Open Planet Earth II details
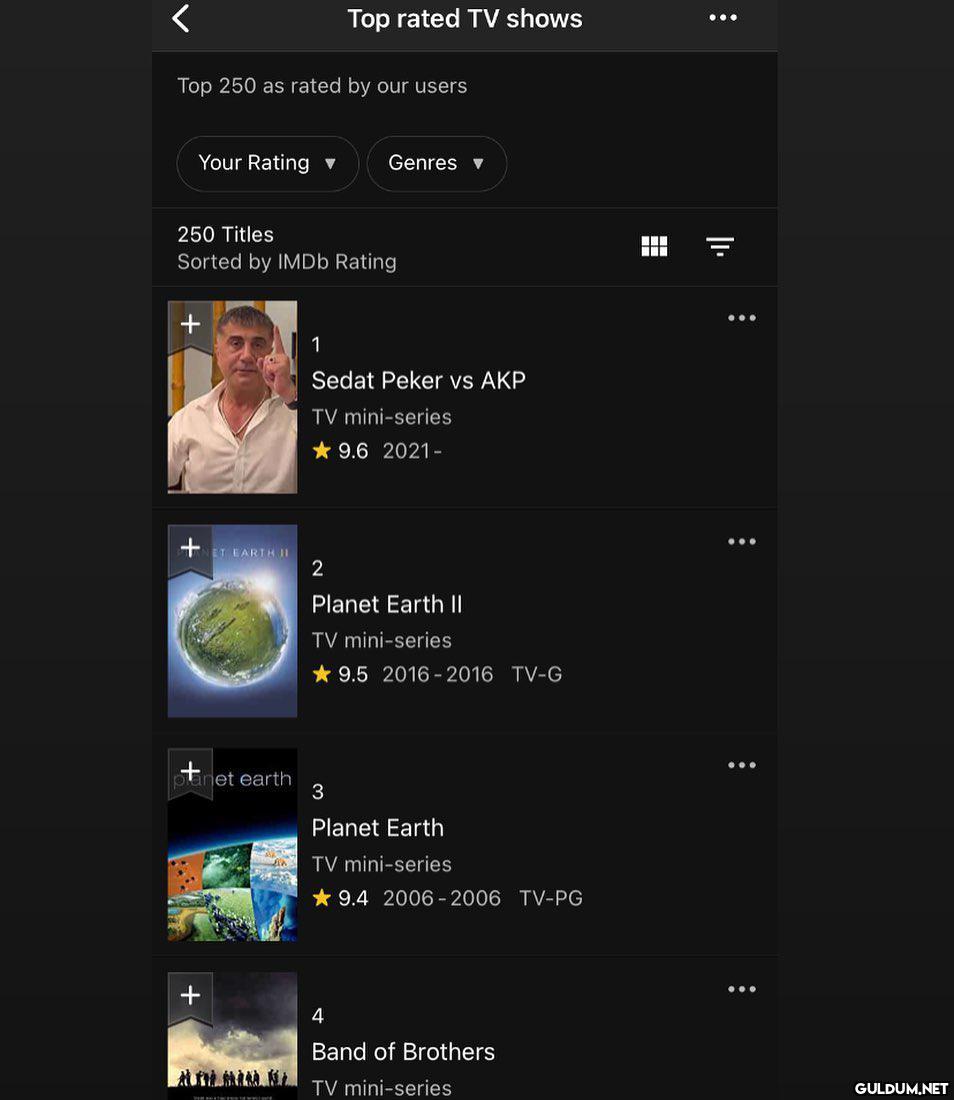Screen dimensions: 954x1100 tap(386, 604)
